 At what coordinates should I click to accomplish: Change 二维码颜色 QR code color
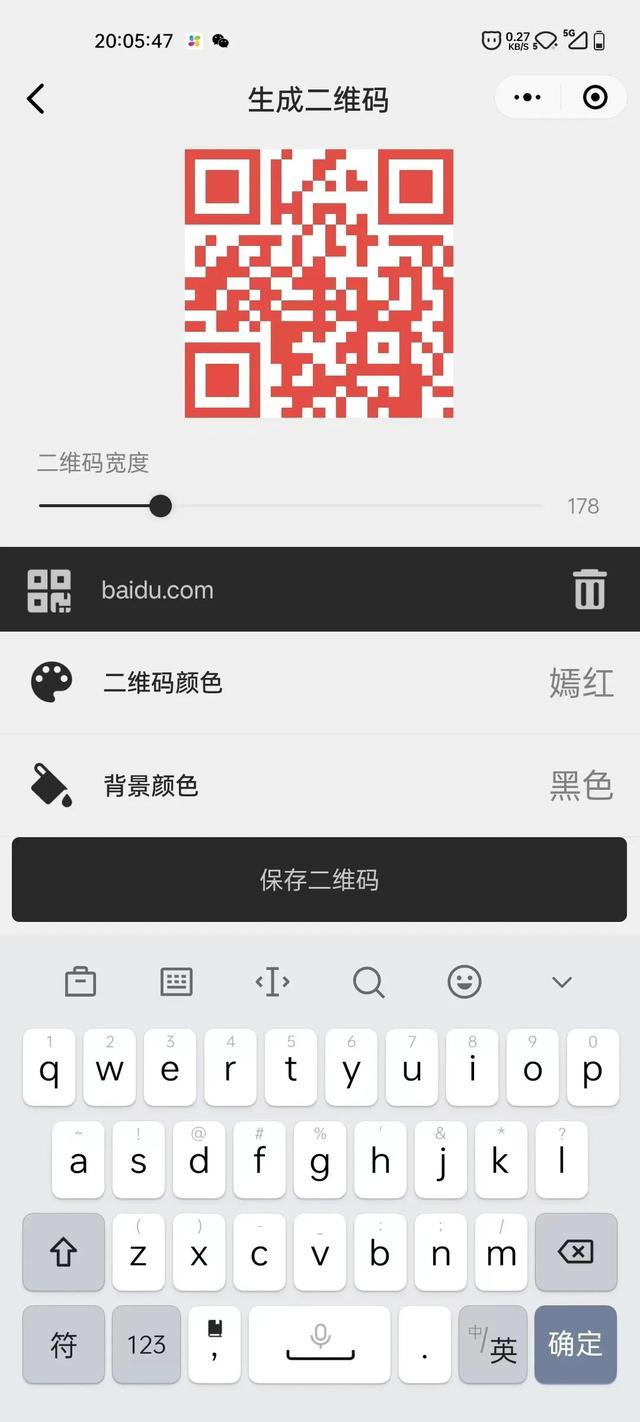click(x=320, y=683)
